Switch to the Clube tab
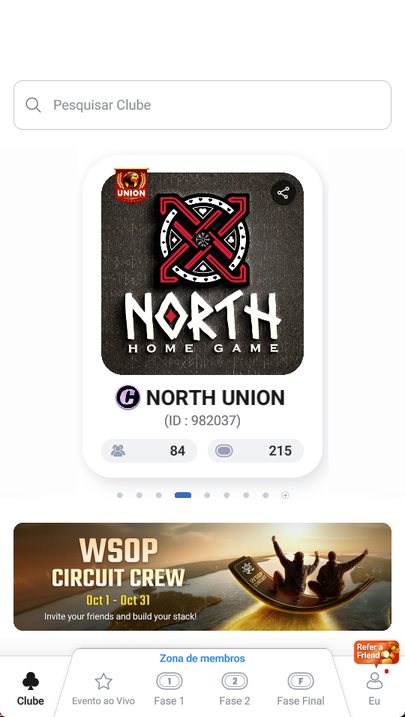Screen dimensions: 405x717 [30, 689]
